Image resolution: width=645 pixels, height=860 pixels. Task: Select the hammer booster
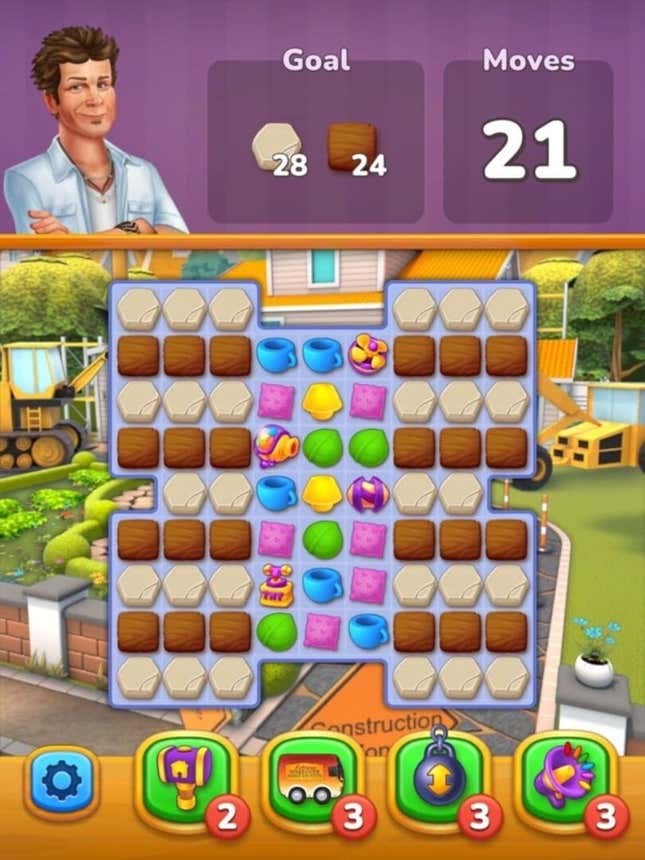click(188, 780)
